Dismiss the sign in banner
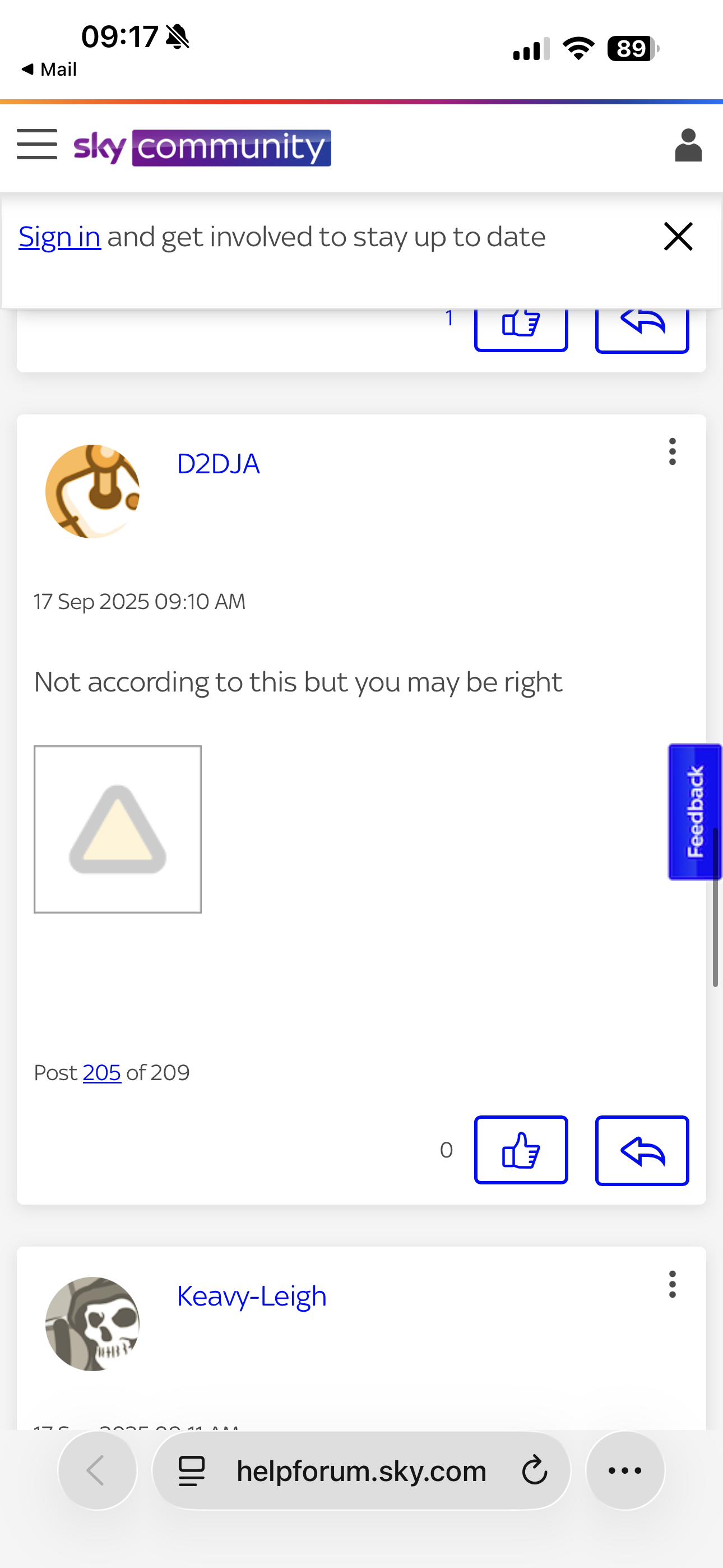Image resolution: width=723 pixels, height=1568 pixels. (678, 237)
